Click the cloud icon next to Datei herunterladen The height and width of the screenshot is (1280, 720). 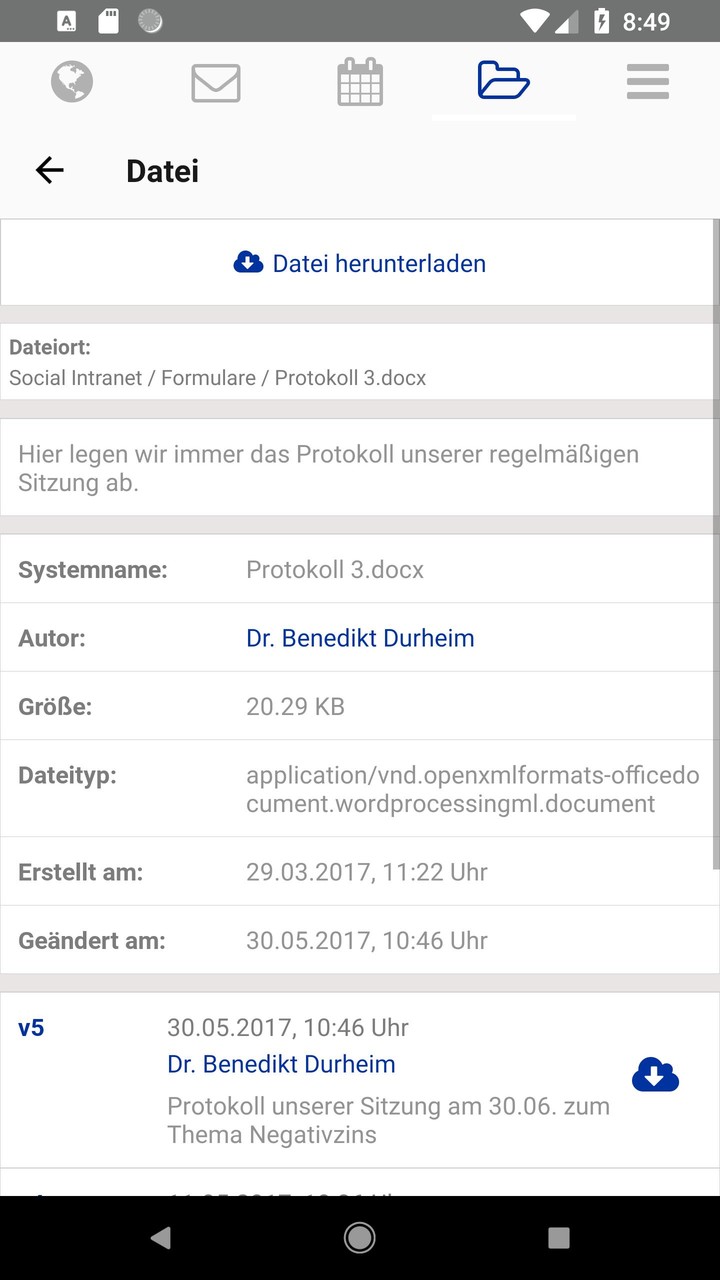pos(247,262)
